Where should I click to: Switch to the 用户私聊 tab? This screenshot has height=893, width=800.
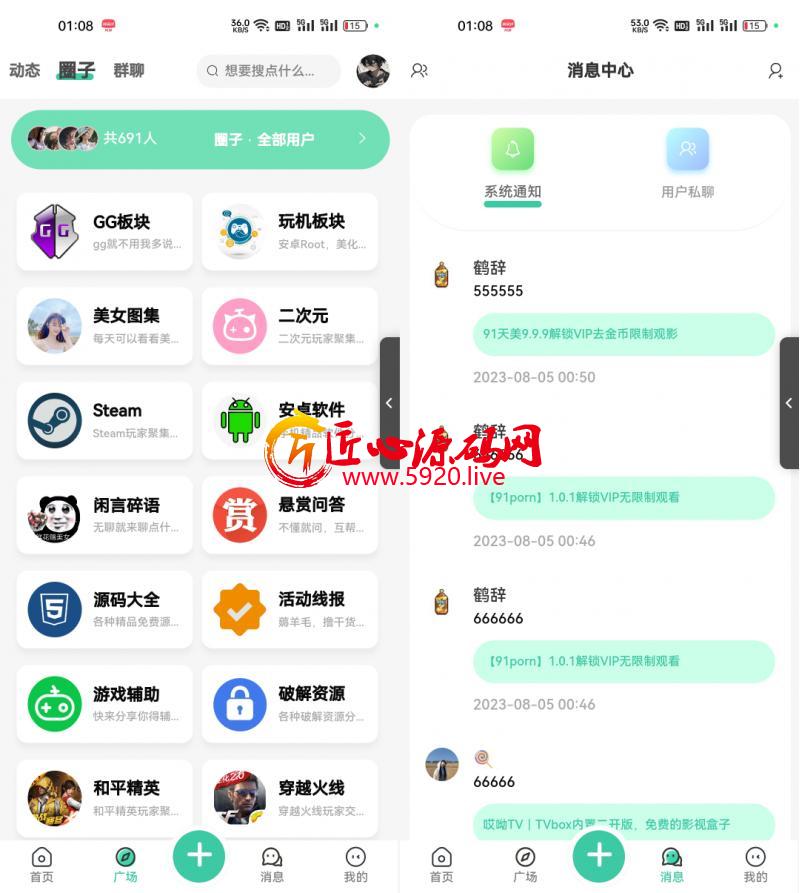687,165
